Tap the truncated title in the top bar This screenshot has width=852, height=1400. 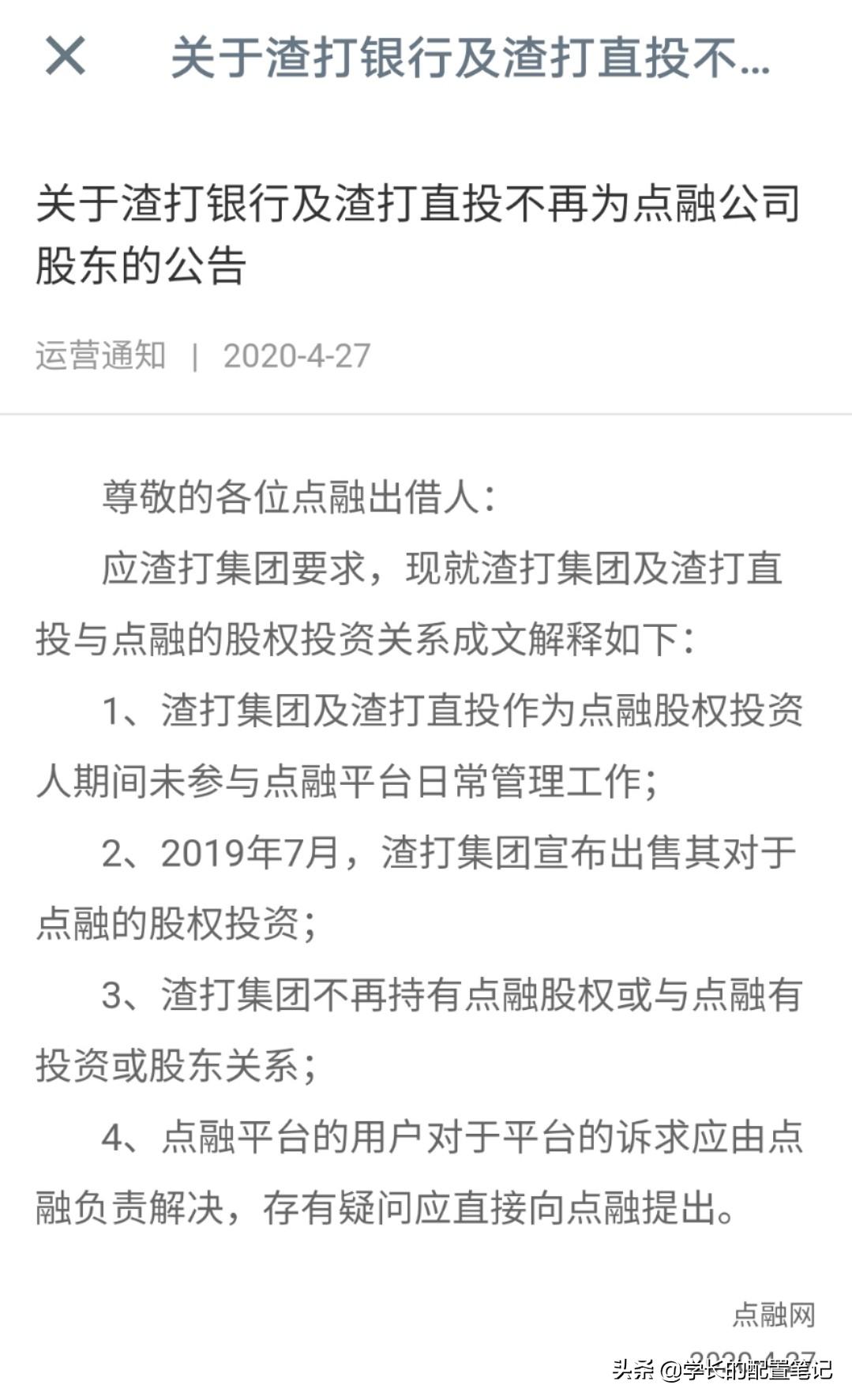tap(471, 60)
